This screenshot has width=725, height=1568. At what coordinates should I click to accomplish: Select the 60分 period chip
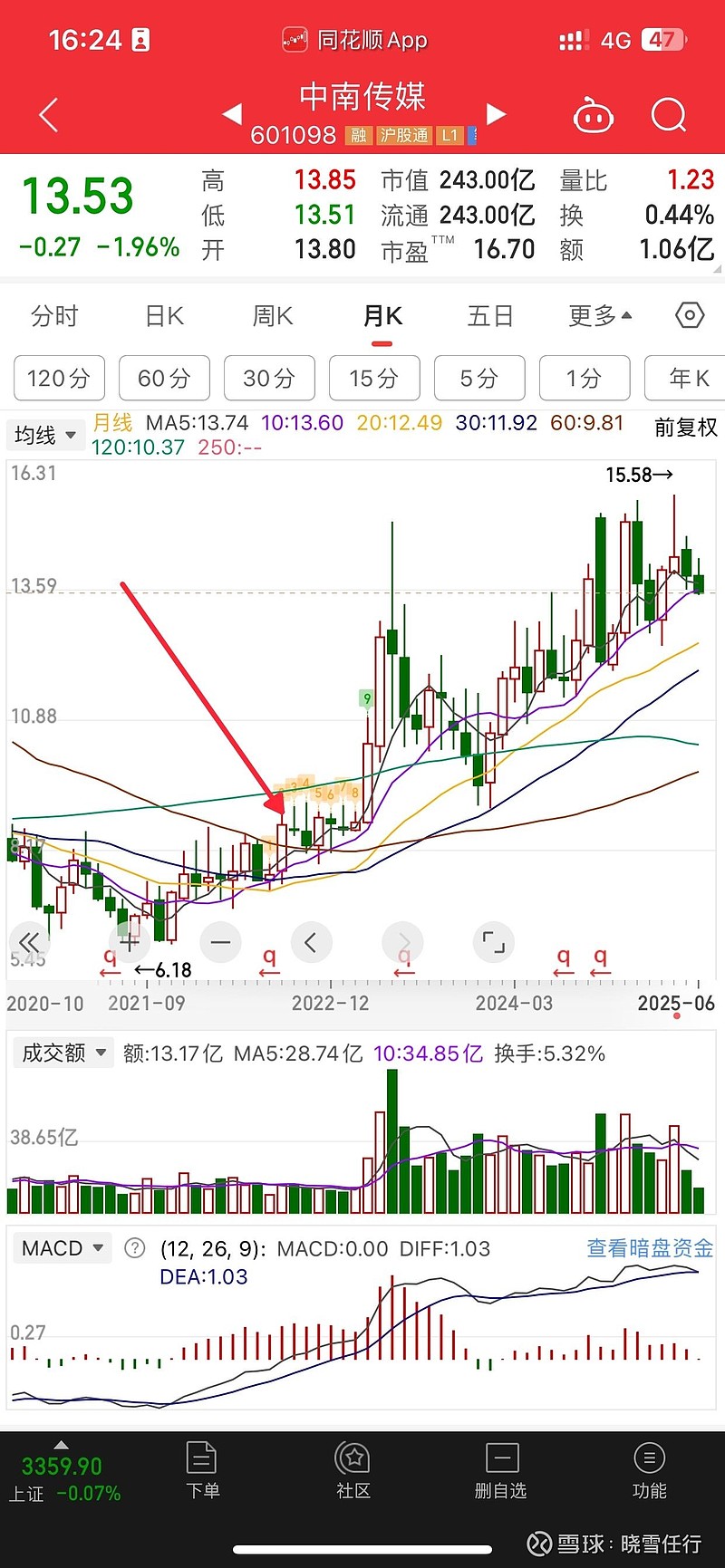[x=164, y=378]
